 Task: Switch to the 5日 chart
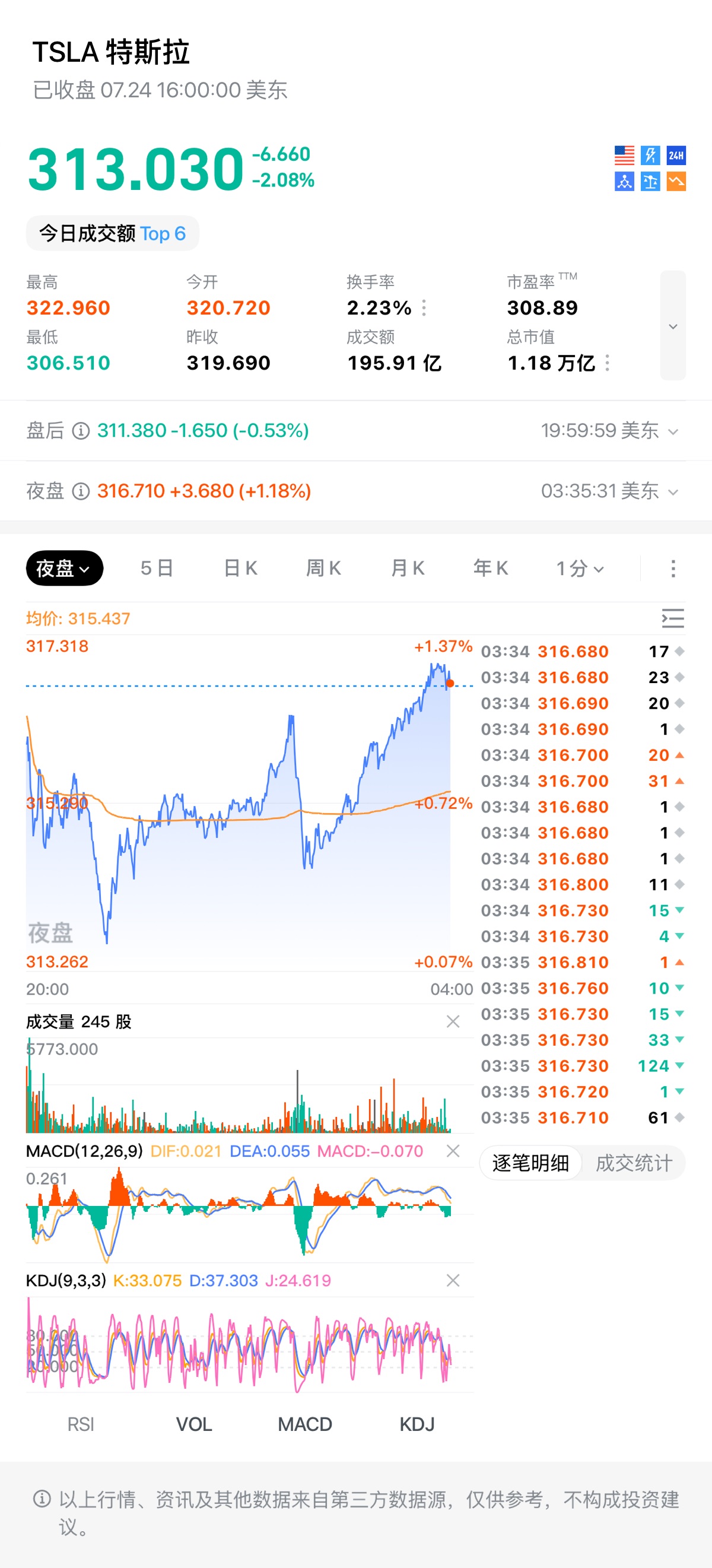(x=157, y=569)
